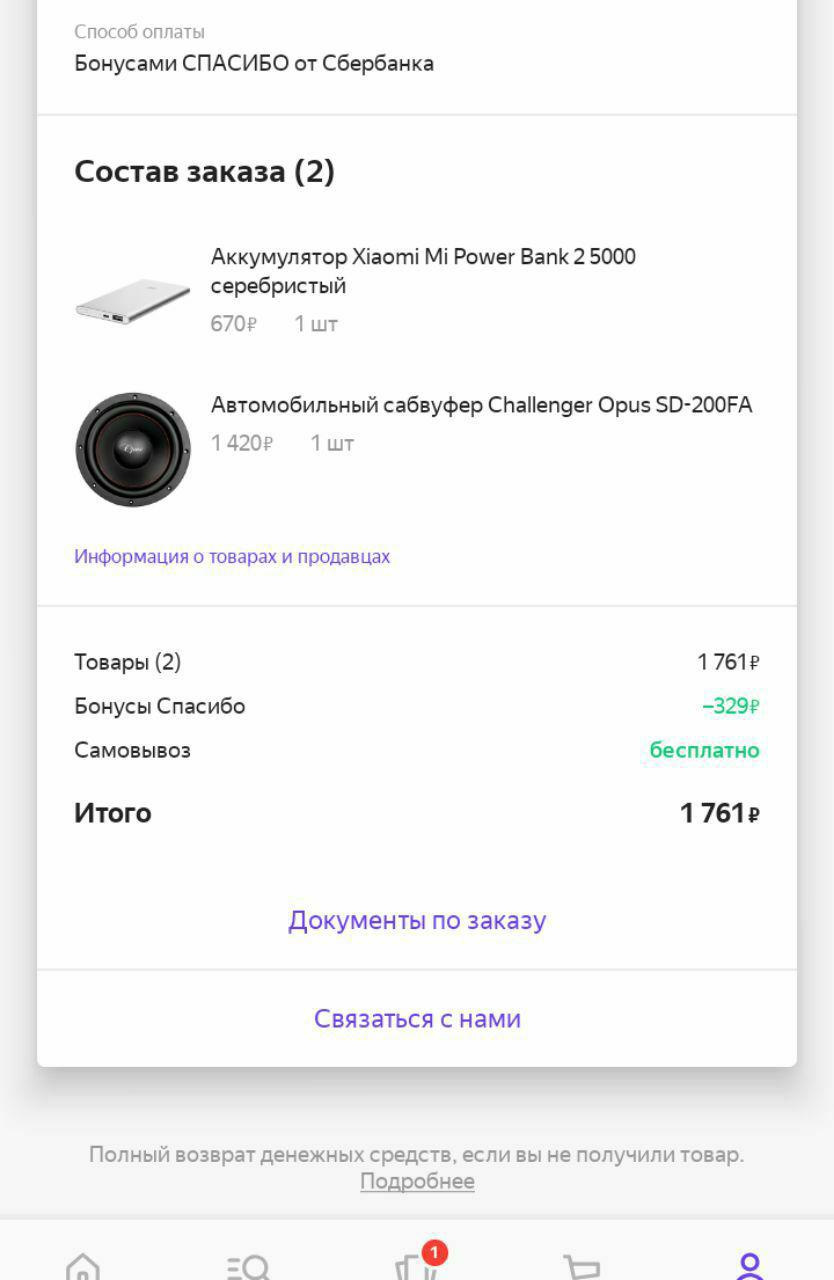The image size is (834, 1280).
Task: Open the tab with one notification badge
Action: 418,1265
